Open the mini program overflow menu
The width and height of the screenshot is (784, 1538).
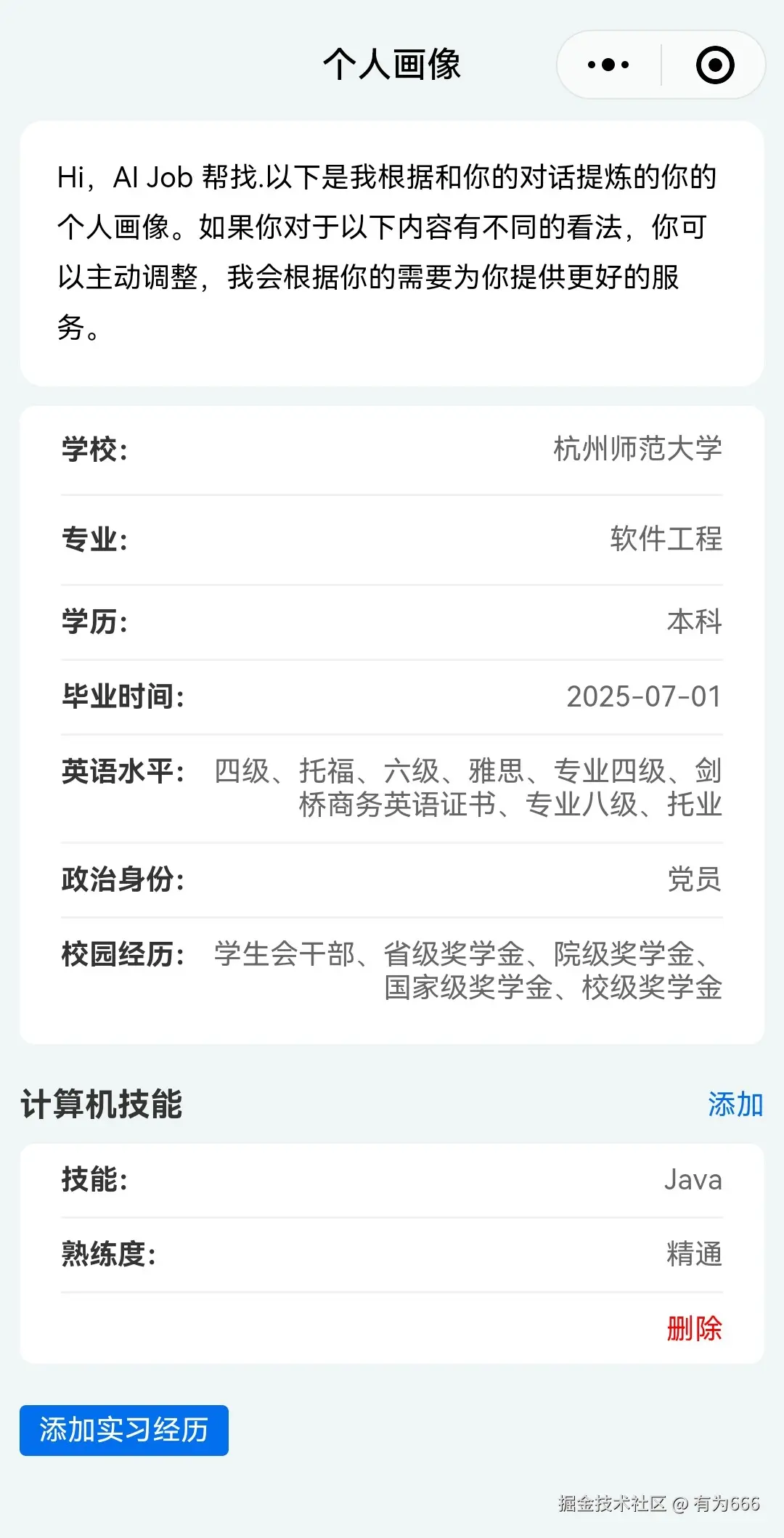pos(608,65)
